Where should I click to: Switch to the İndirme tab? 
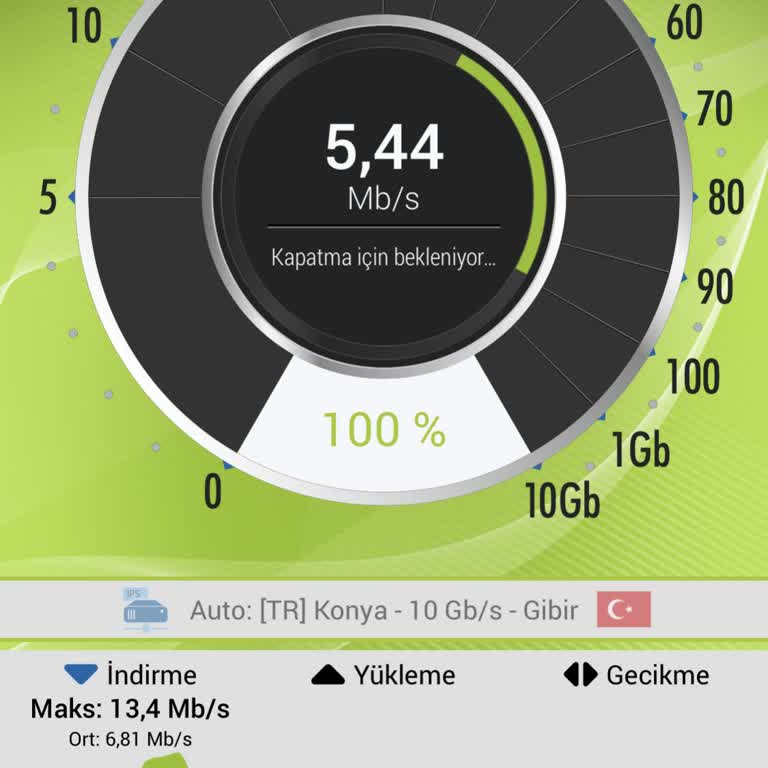point(130,676)
